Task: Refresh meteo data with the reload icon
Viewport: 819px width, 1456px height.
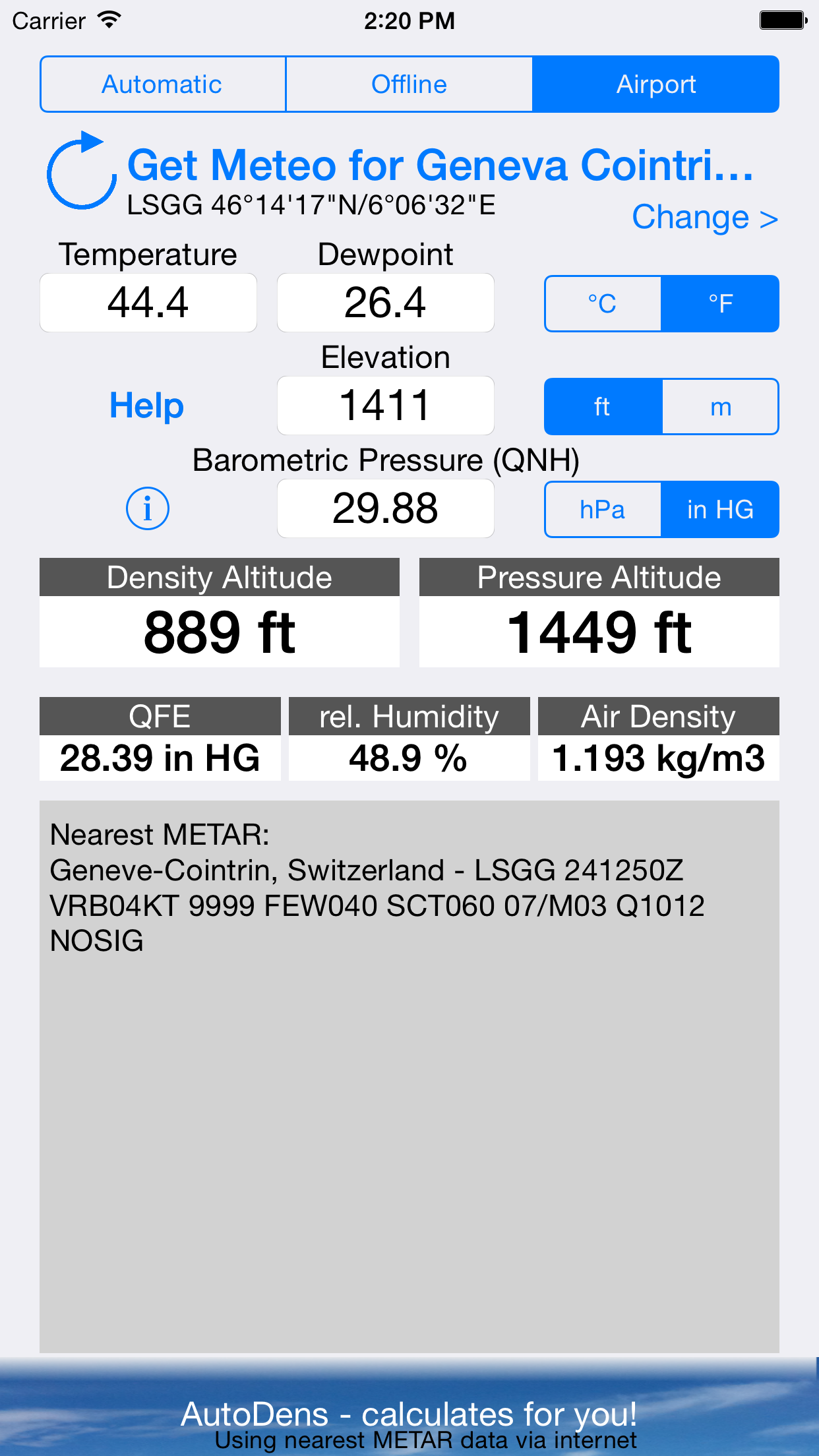Action: click(80, 171)
